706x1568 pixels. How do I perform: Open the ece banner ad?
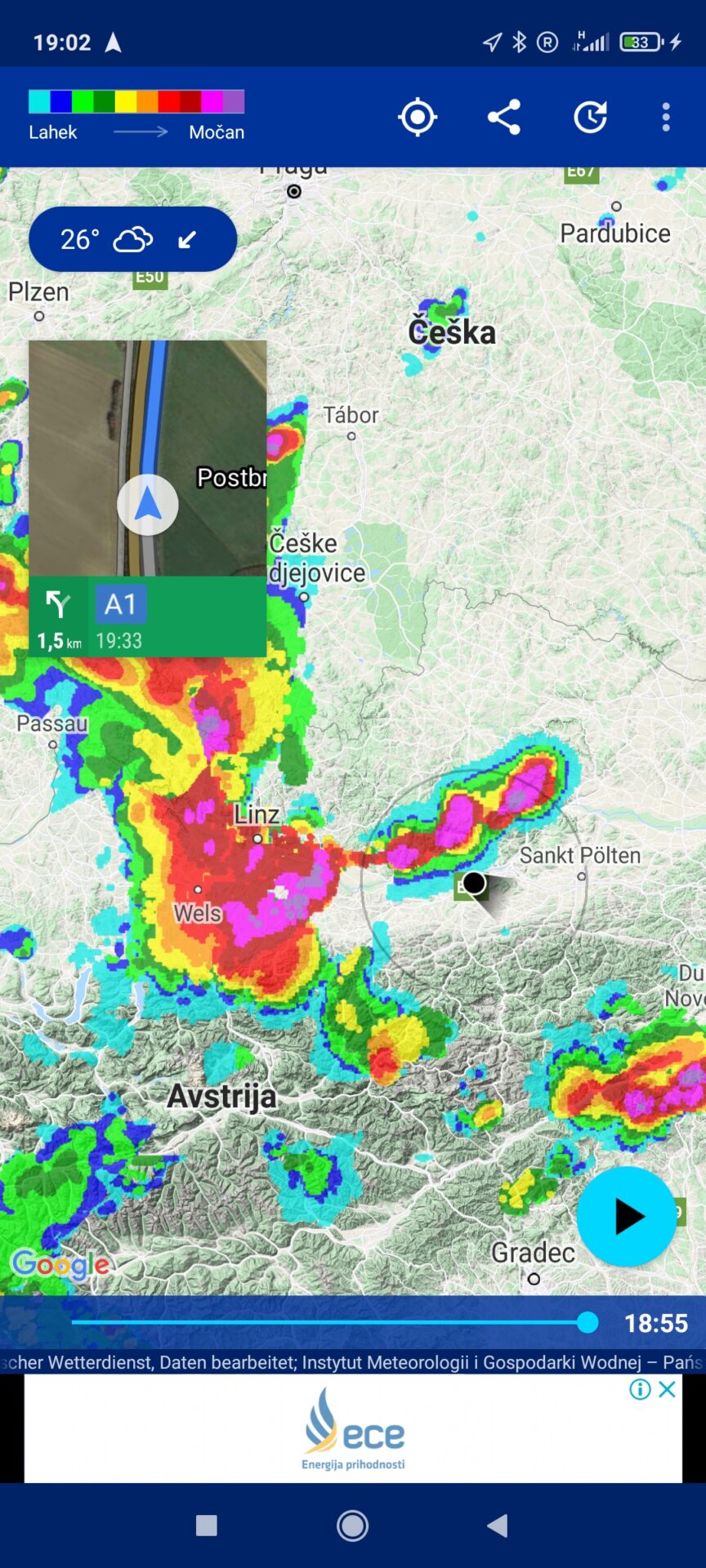click(353, 1428)
